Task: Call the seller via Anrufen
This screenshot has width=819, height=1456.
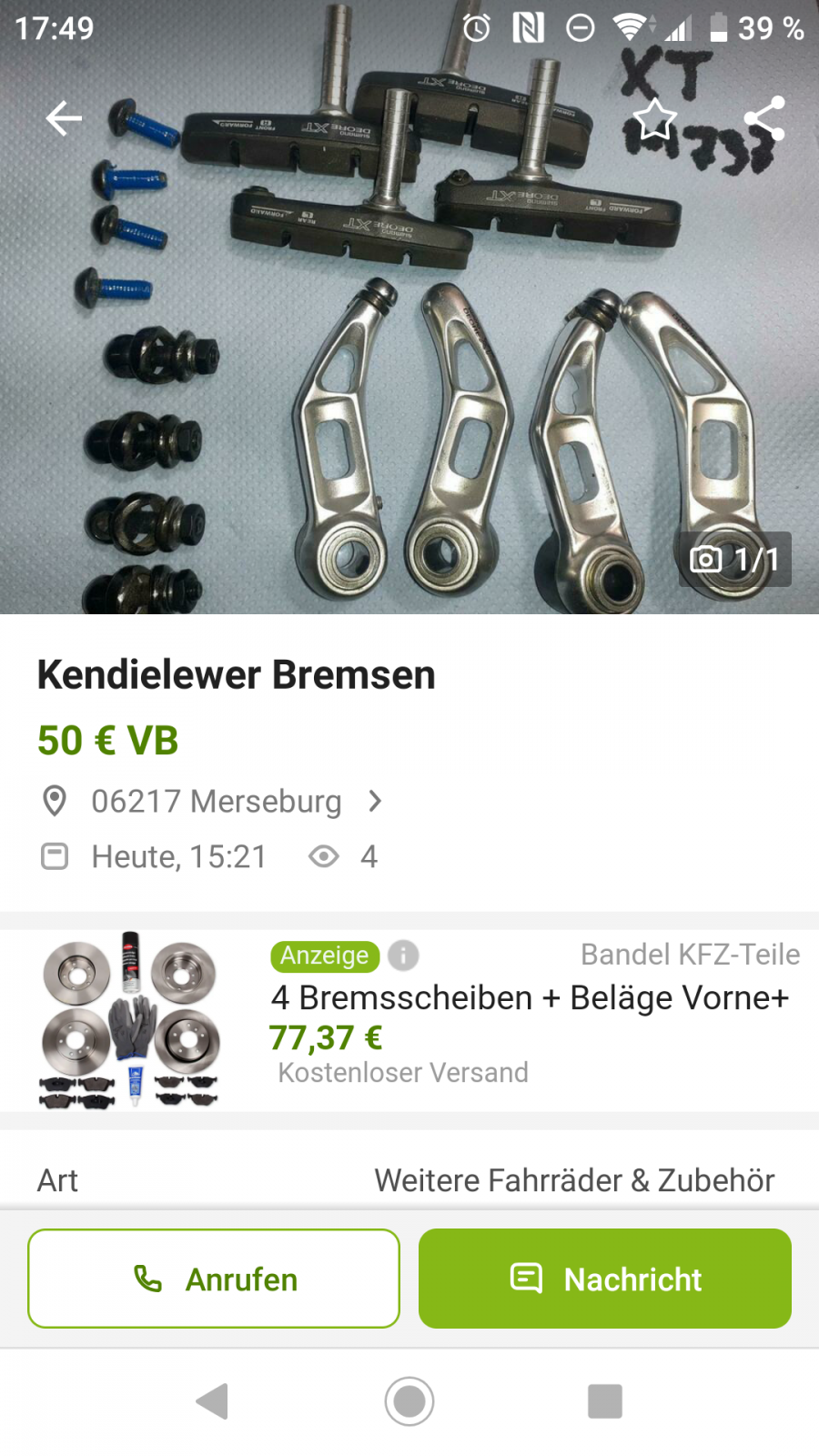Action: pyautogui.click(x=214, y=1279)
